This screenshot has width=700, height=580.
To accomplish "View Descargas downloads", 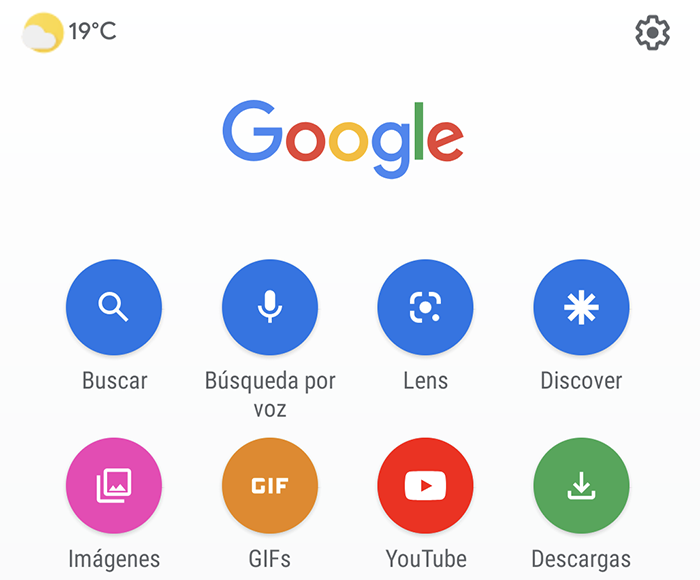I will (x=581, y=486).
